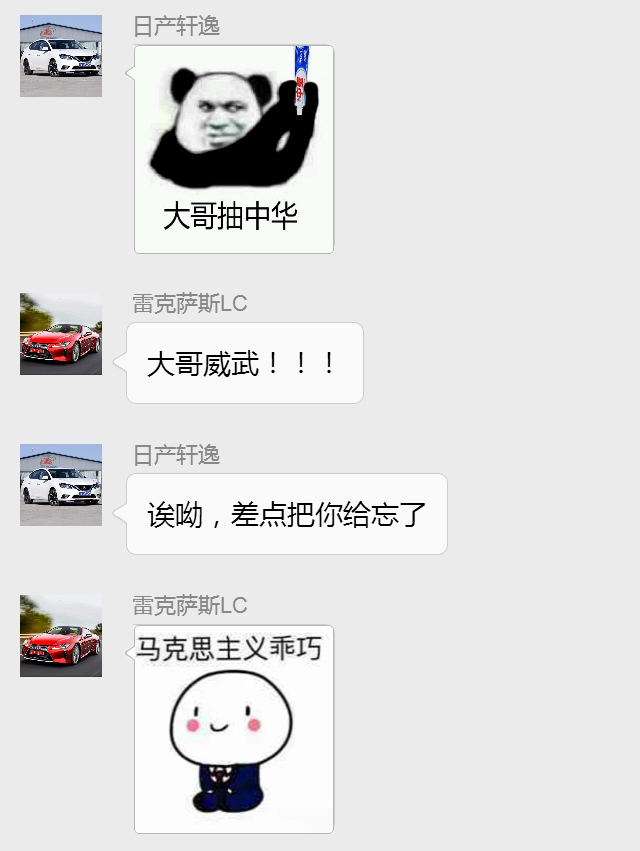The height and width of the screenshot is (851, 640).
Task: Open the 马克思主义乖巧 sticker image
Action: pos(234,729)
